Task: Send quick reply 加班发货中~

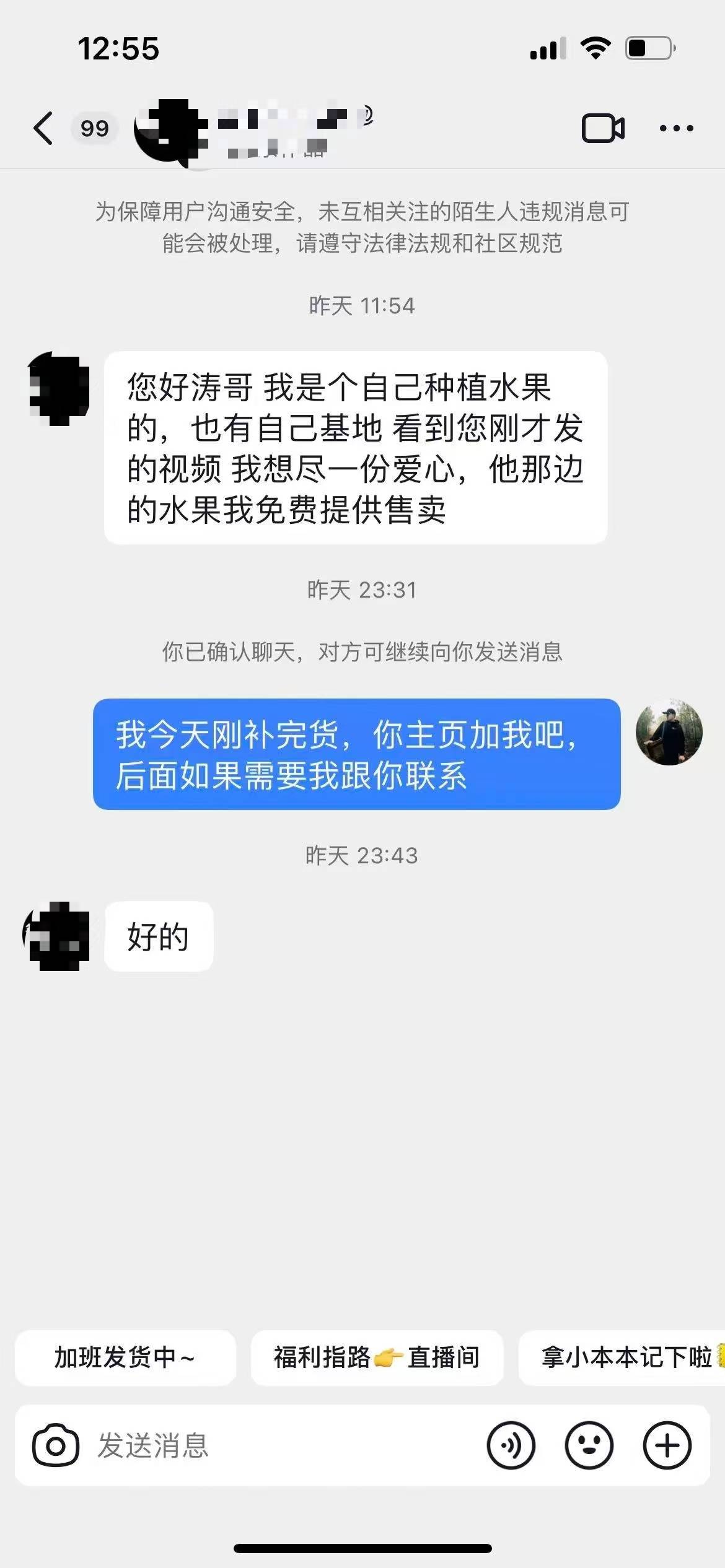Action: coord(125,1358)
